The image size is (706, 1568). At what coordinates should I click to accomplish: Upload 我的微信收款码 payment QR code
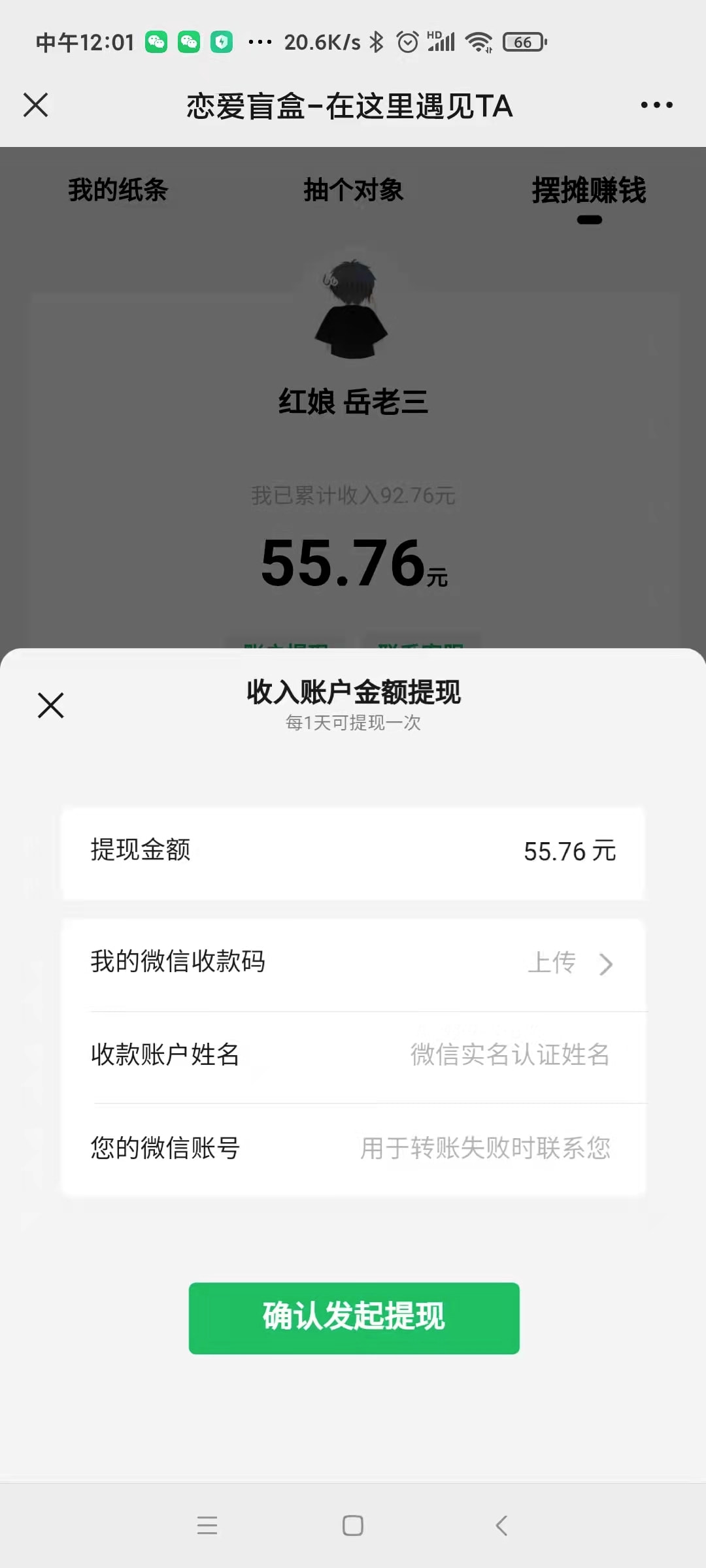coord(569,963)
